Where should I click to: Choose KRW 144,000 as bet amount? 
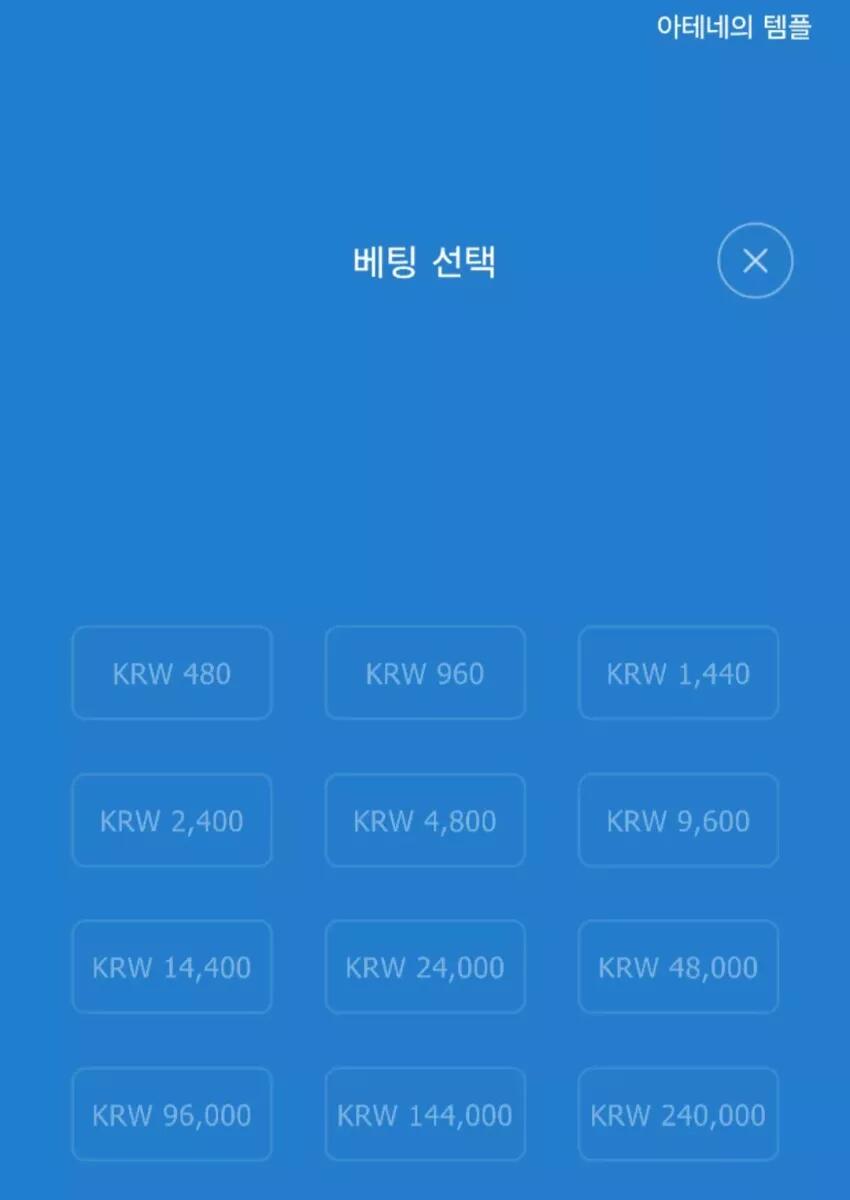[x=425, y=1114]
